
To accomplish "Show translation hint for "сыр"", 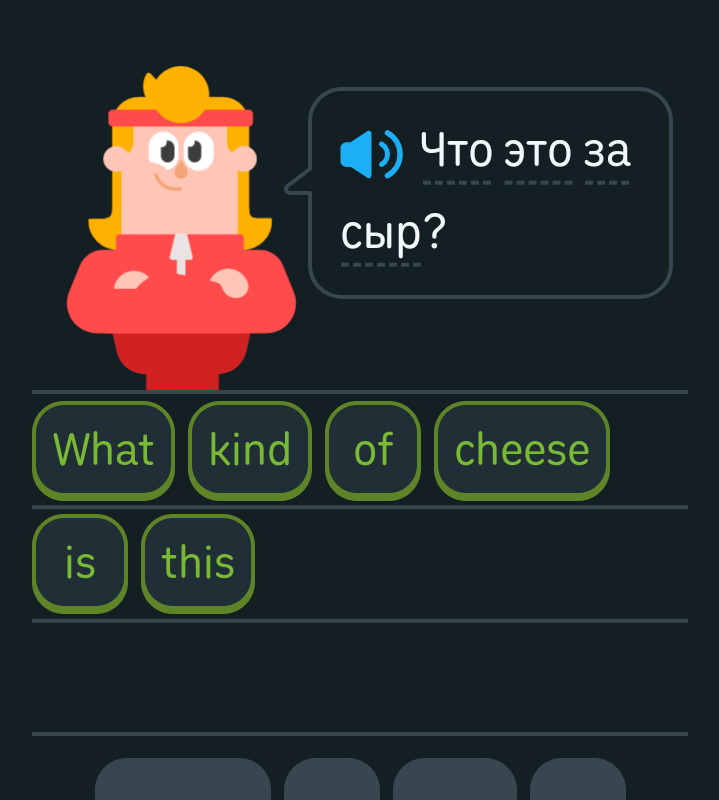I will (380, 235).
